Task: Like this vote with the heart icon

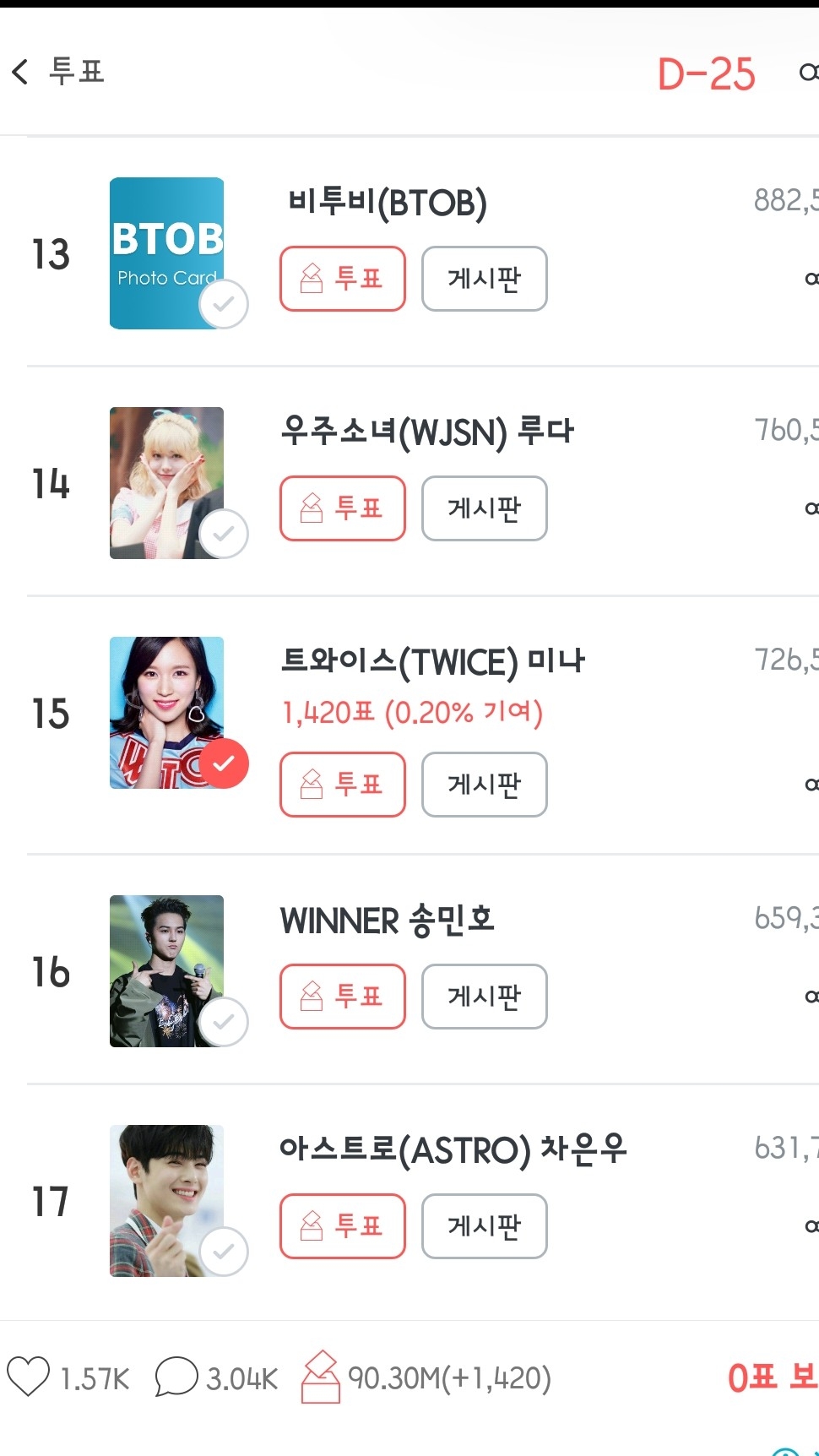Action: point(29,1377)
